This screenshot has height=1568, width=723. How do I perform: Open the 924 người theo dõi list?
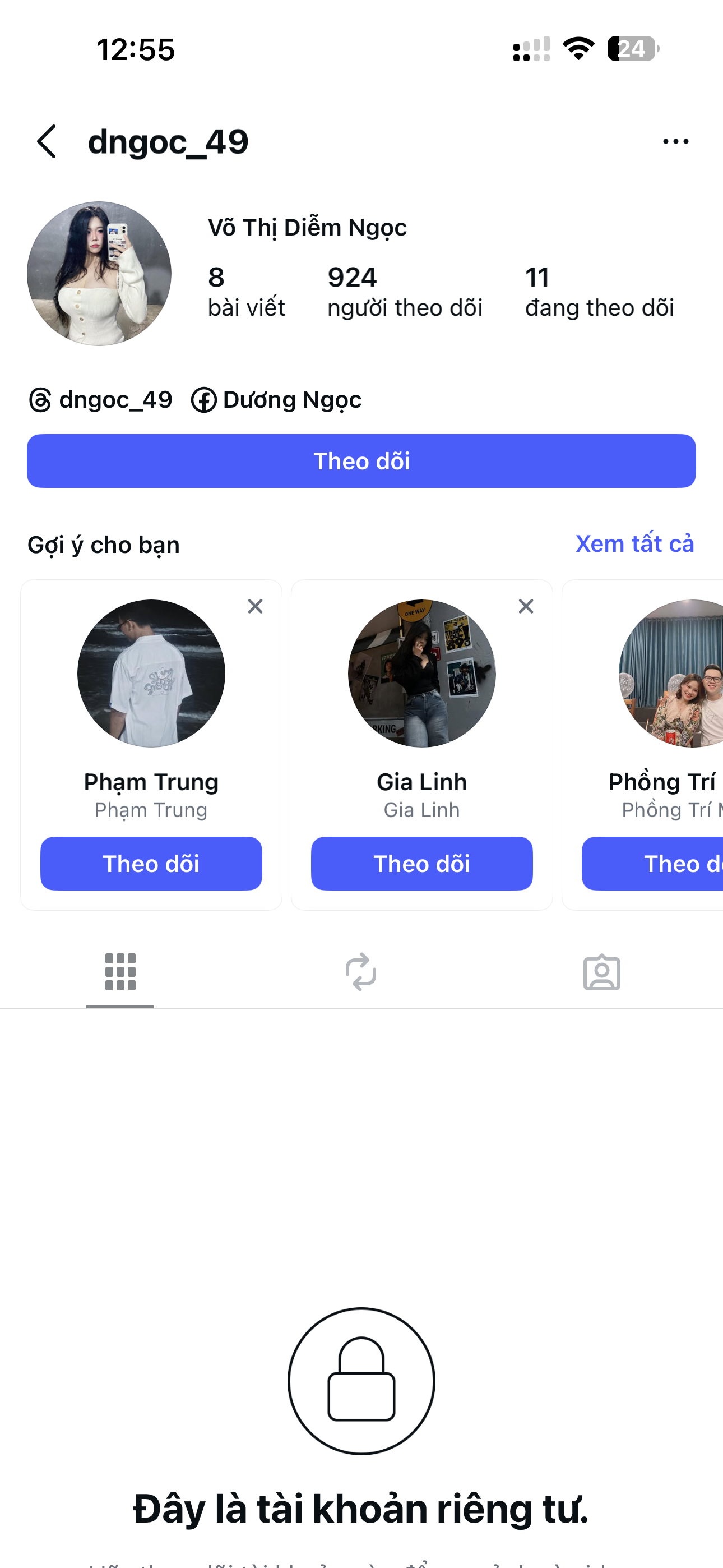404,292
